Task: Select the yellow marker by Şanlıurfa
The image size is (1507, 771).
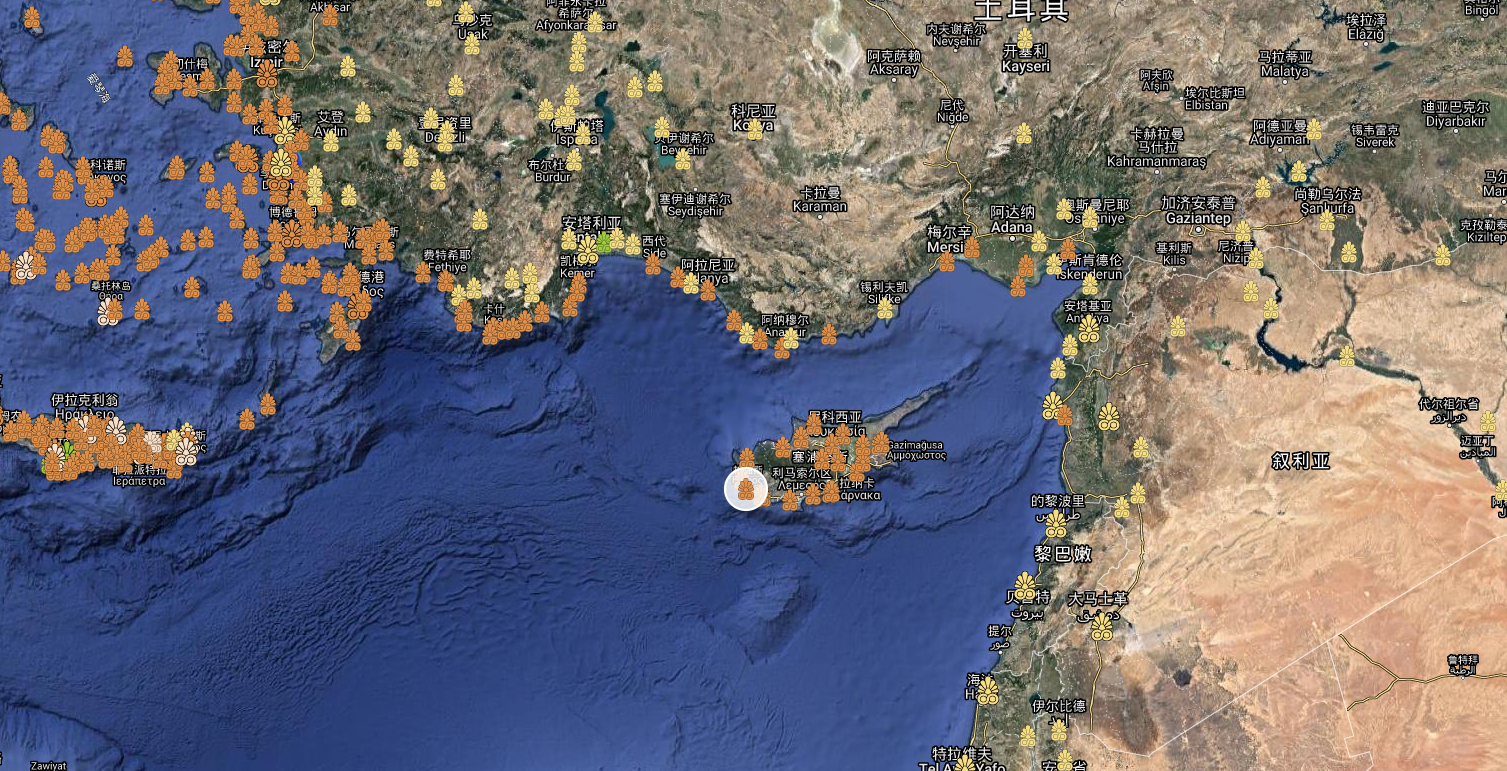Action: 1326,219
